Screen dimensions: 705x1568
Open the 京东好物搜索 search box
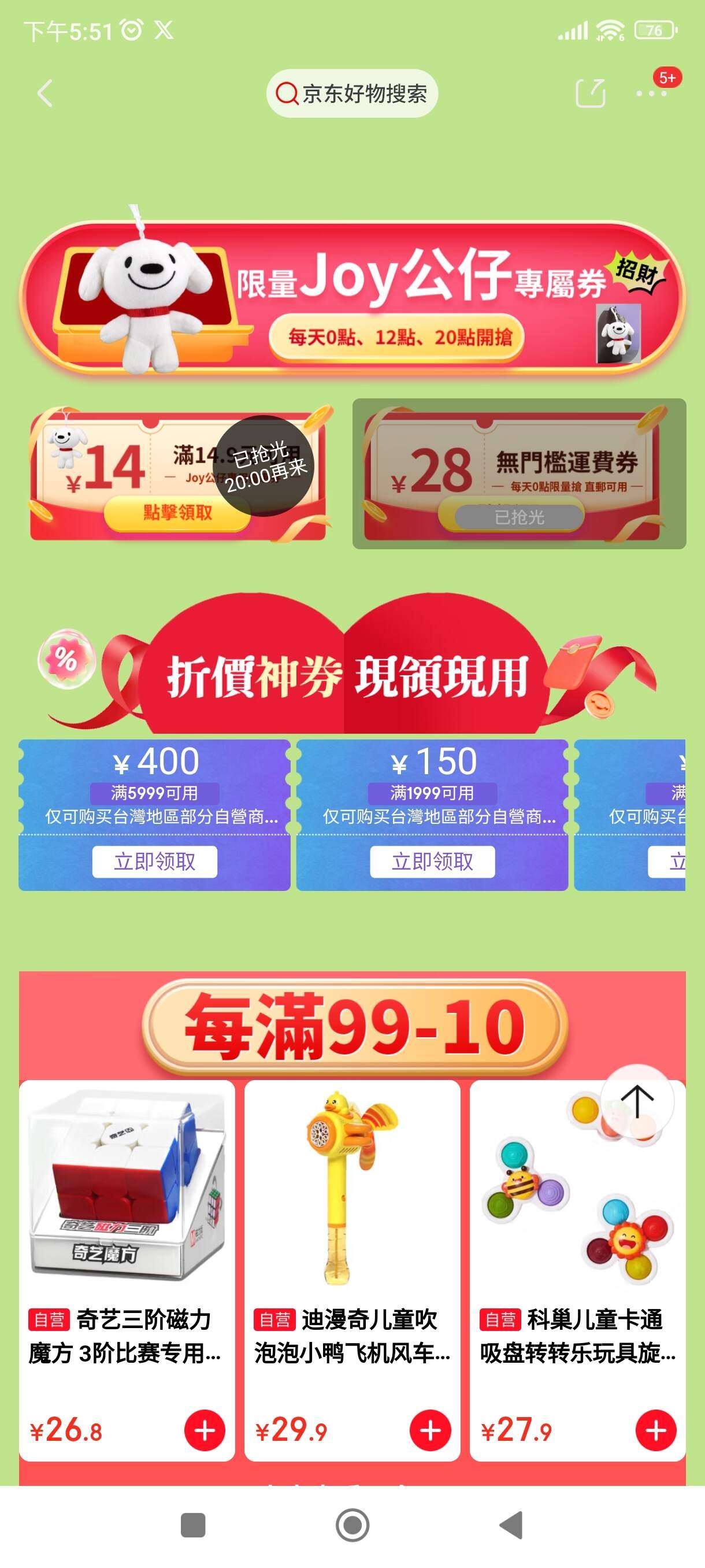[x=352, y=94]
